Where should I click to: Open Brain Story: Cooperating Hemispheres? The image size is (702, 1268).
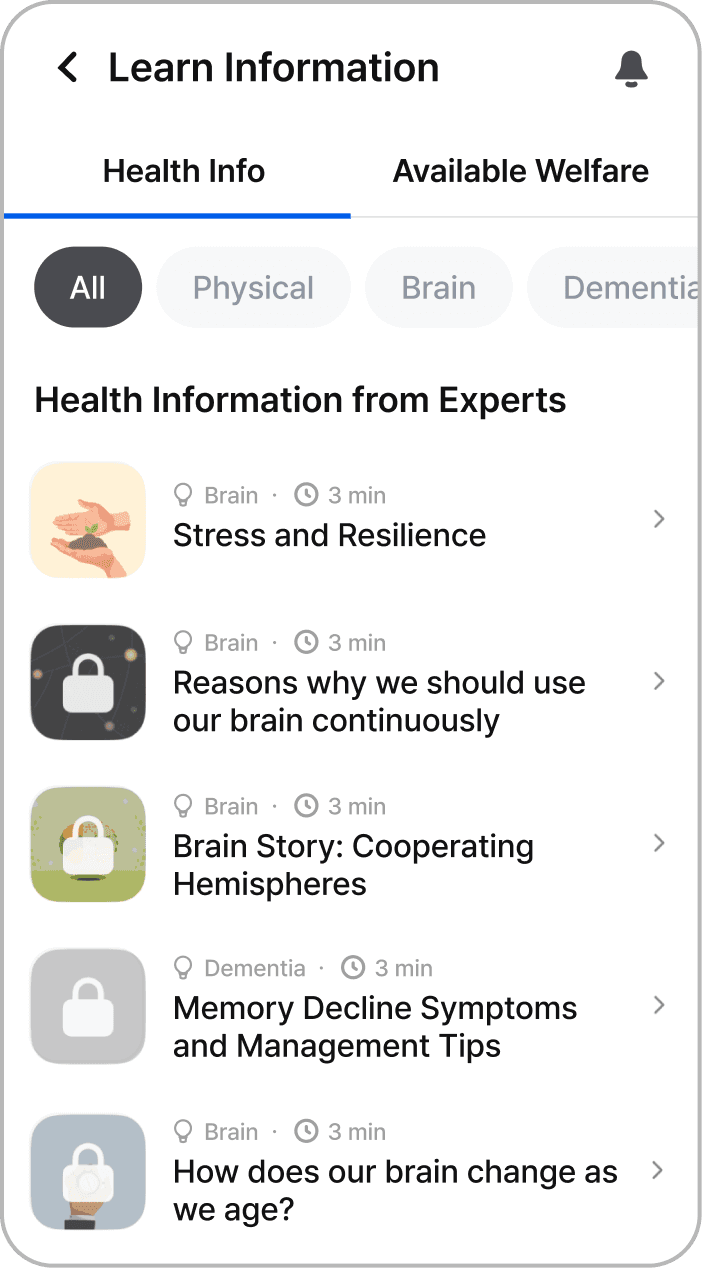(x=350, y=845)
